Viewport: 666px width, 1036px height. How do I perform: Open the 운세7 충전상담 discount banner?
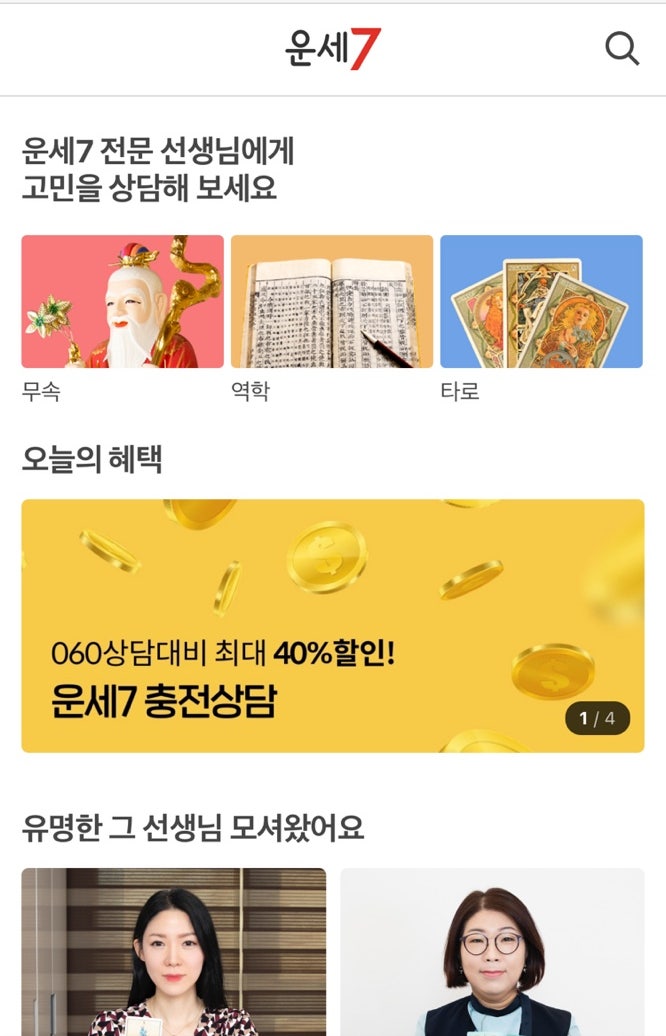(332, 625)
